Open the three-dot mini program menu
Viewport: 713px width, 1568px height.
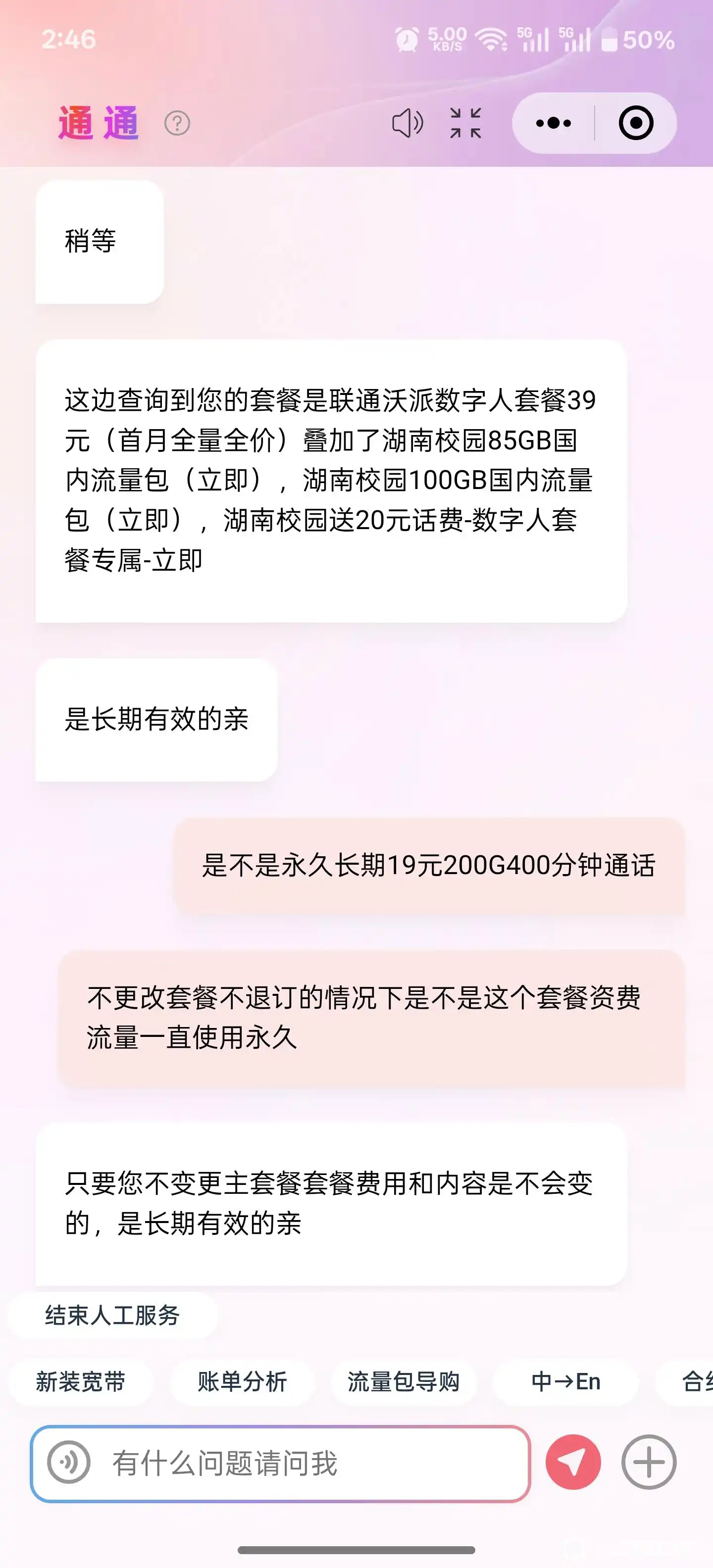pyautogui.click(x=553, y=124)
